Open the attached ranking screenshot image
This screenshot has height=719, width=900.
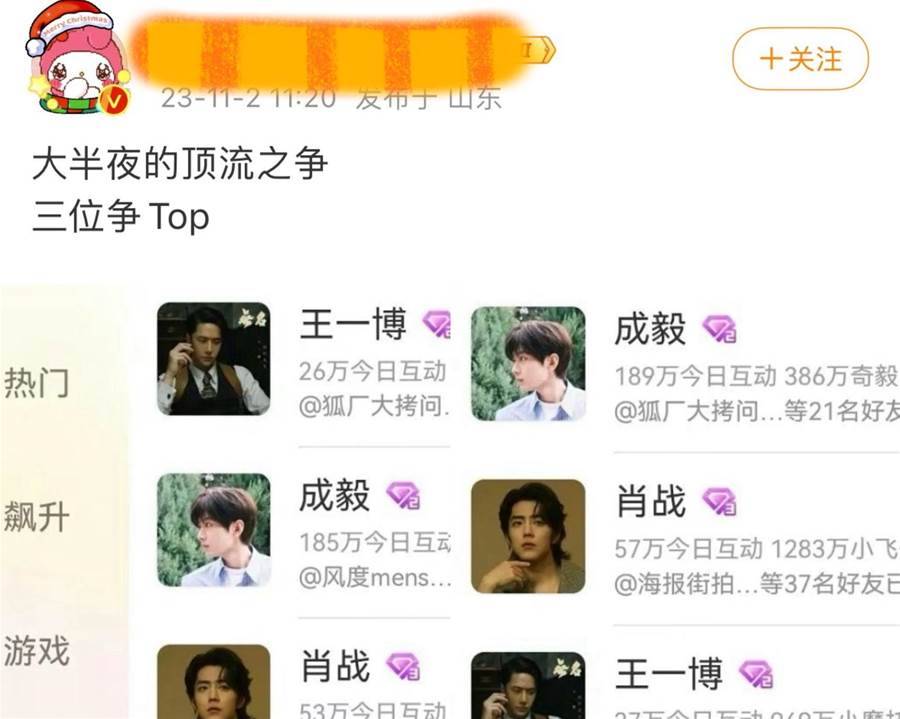pyautogui.click(x=450, y=500)
